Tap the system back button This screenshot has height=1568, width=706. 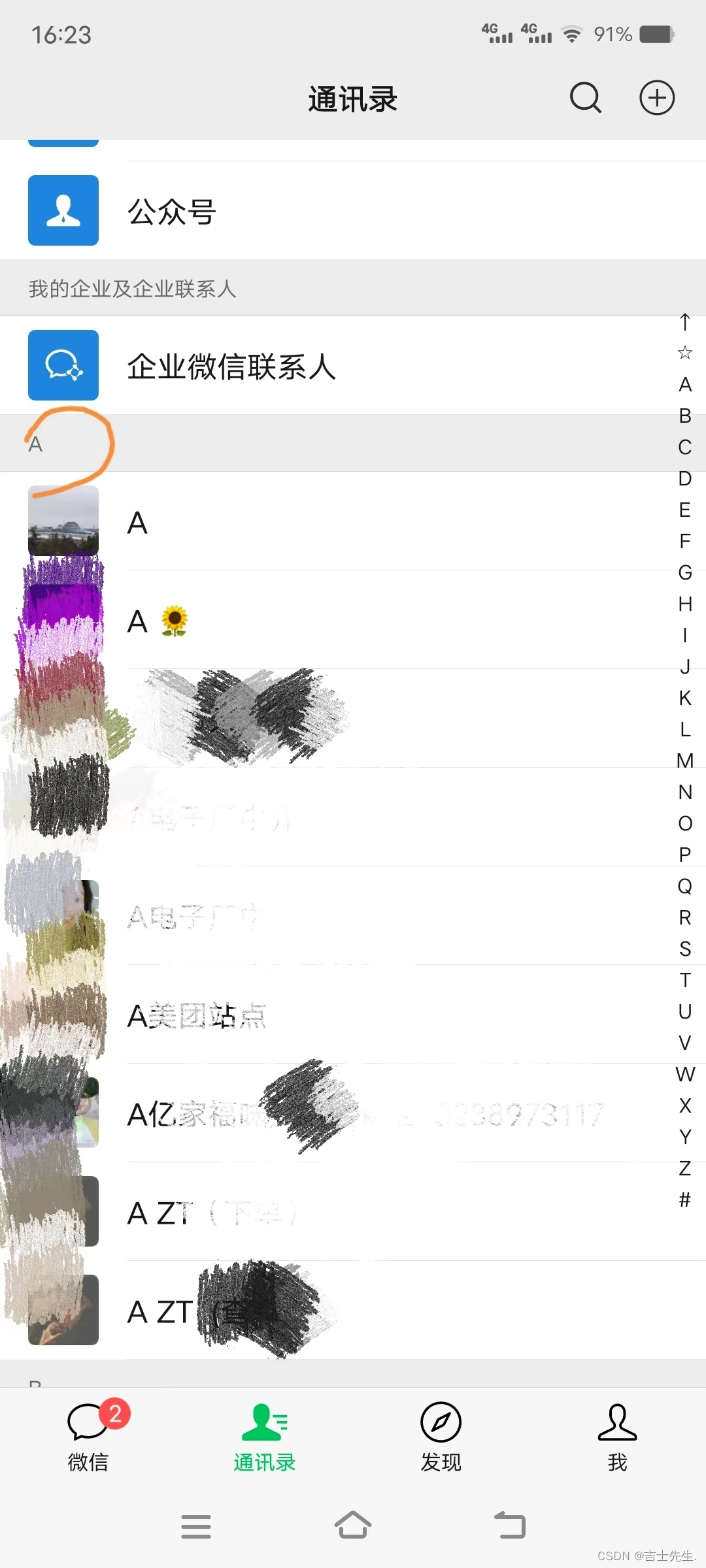(510, 1526)
